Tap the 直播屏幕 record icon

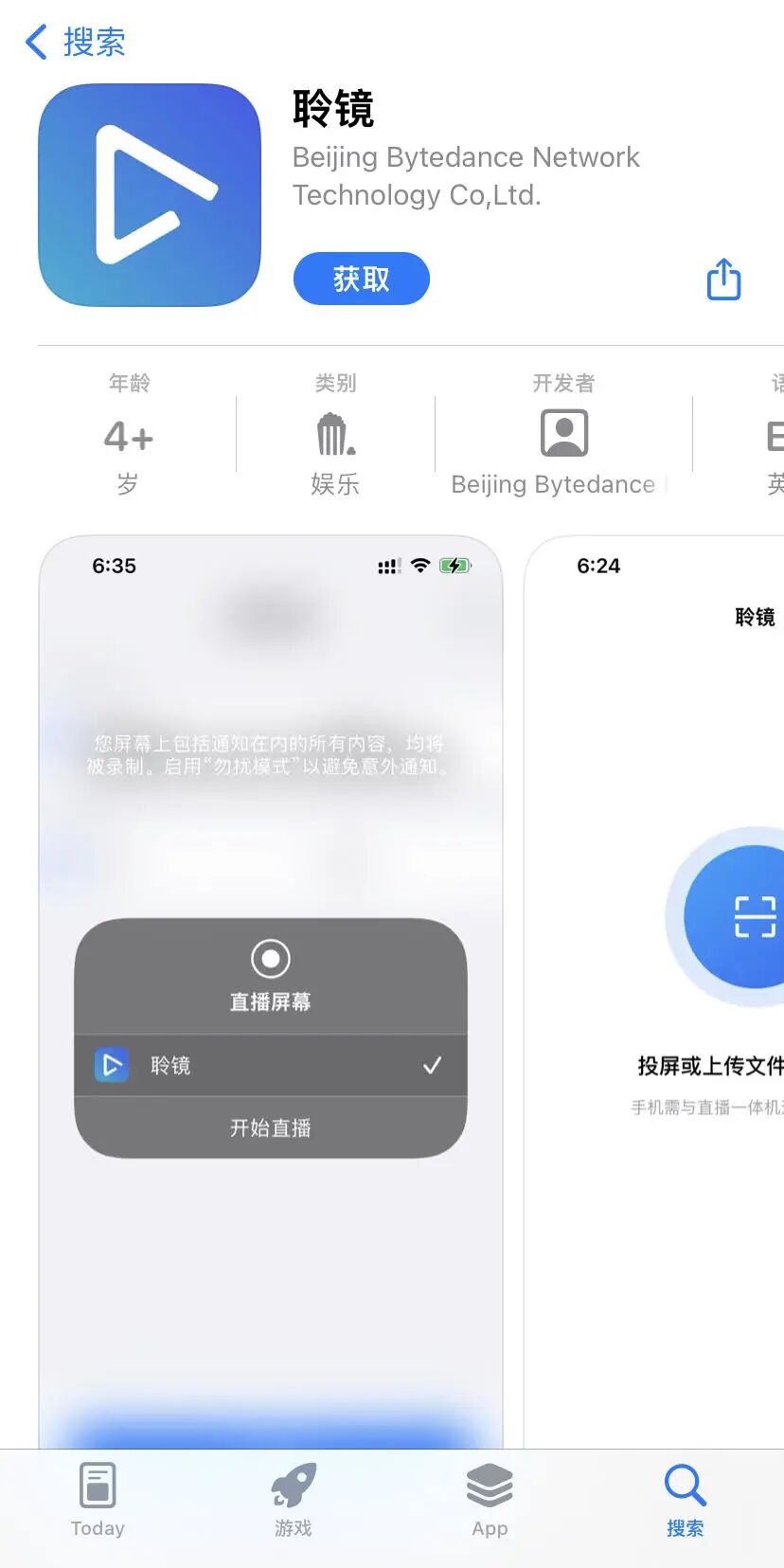[x=270, y=959]
